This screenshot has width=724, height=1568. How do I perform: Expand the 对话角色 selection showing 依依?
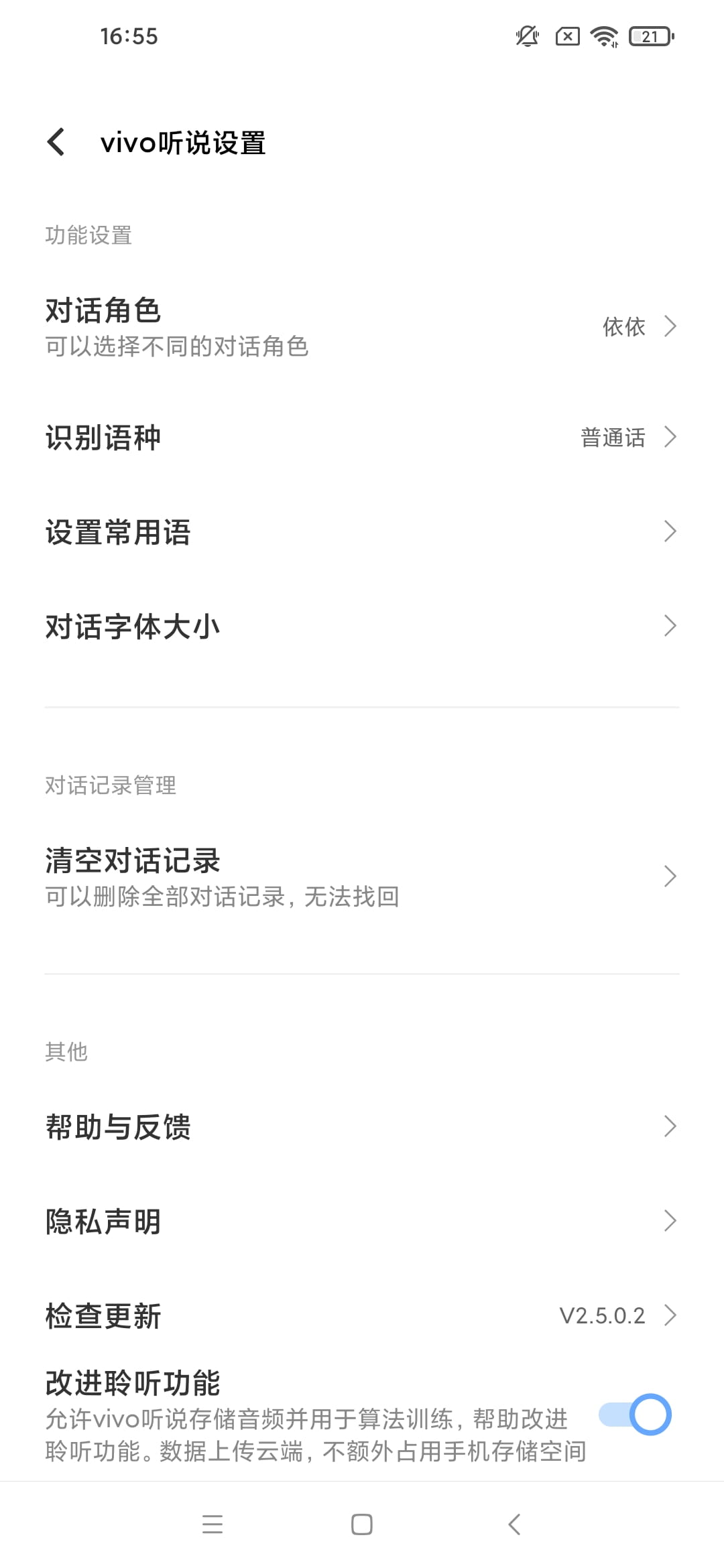(362, 326)
